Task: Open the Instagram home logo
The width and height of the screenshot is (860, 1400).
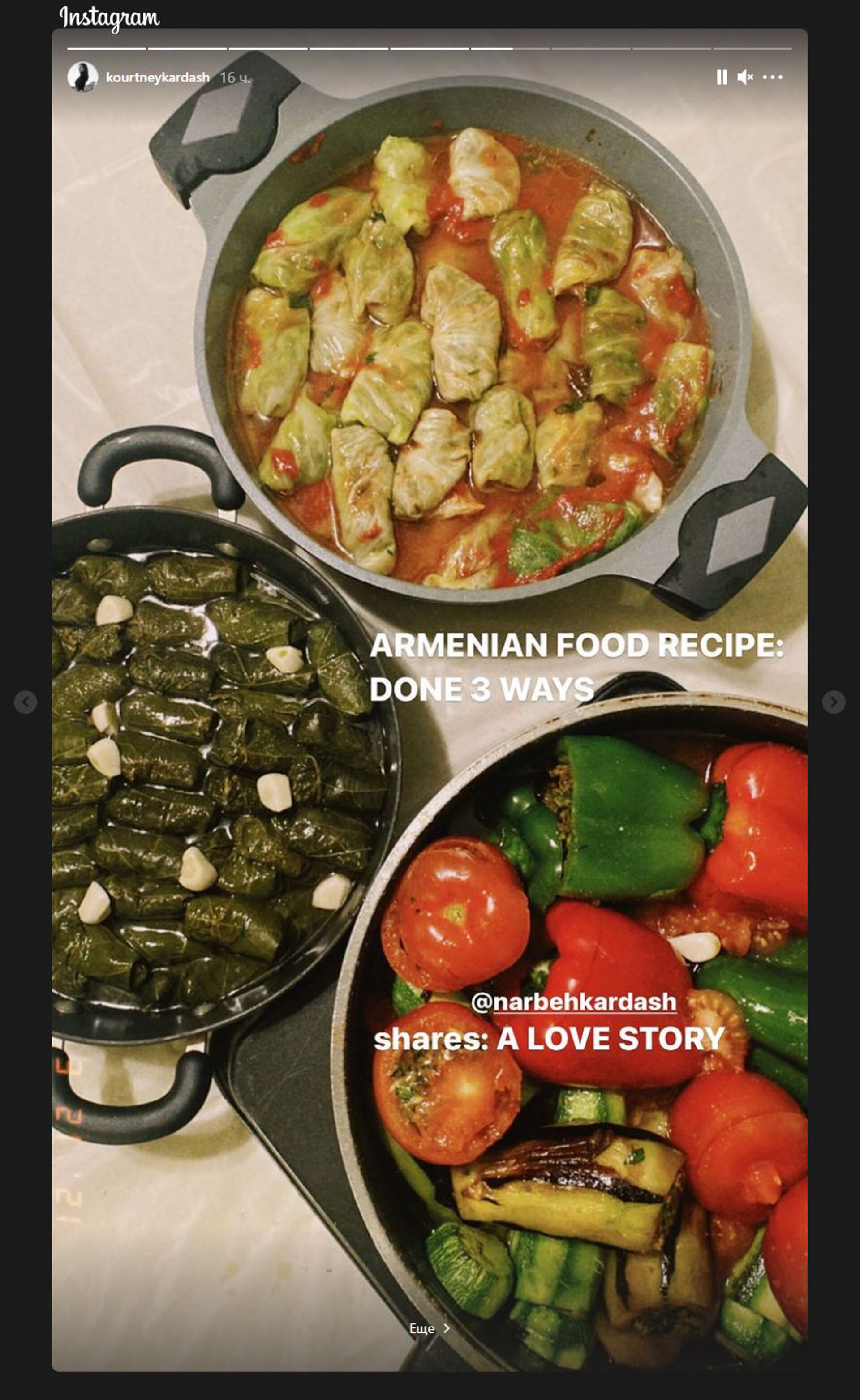Action: [109, 17]
